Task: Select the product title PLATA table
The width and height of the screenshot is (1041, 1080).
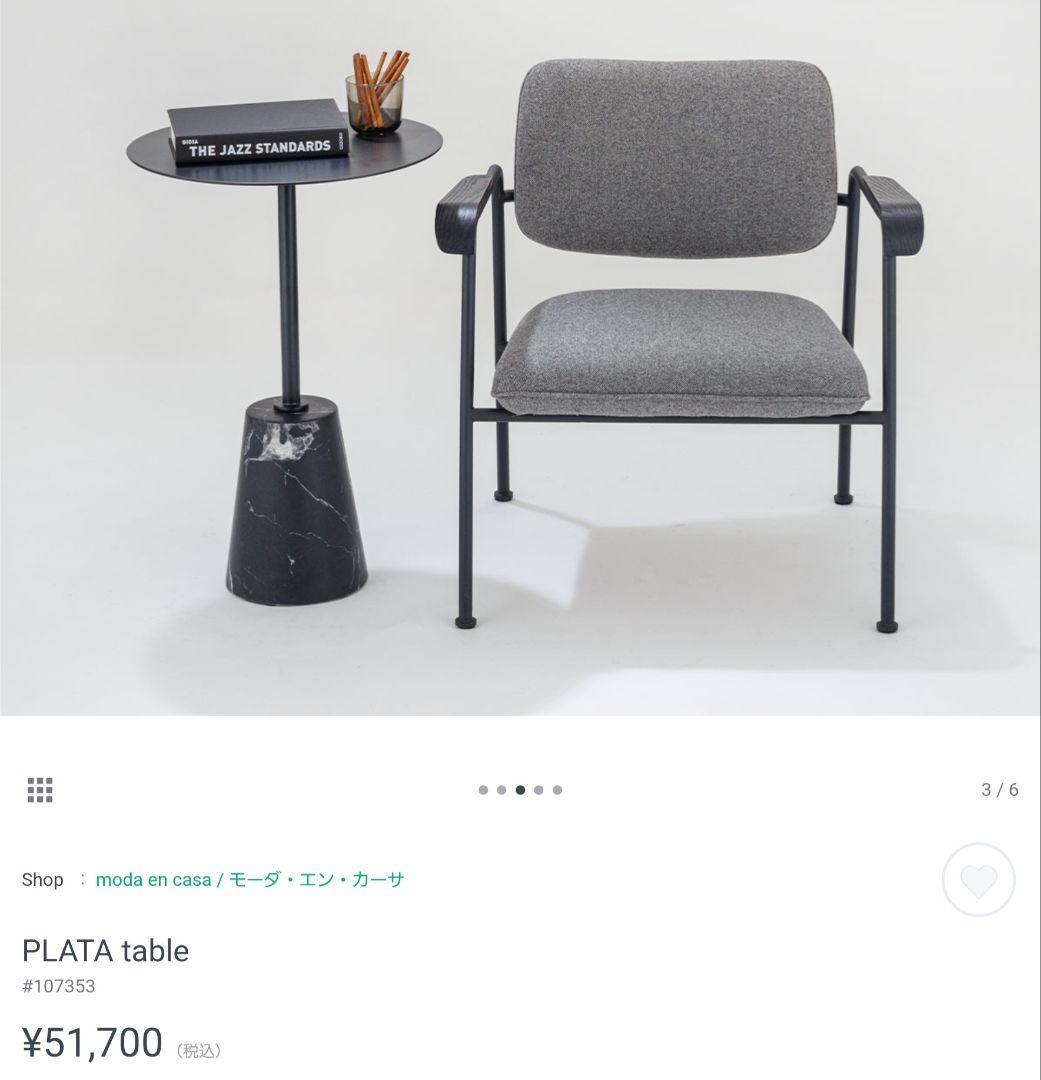Action: point(107,951)
